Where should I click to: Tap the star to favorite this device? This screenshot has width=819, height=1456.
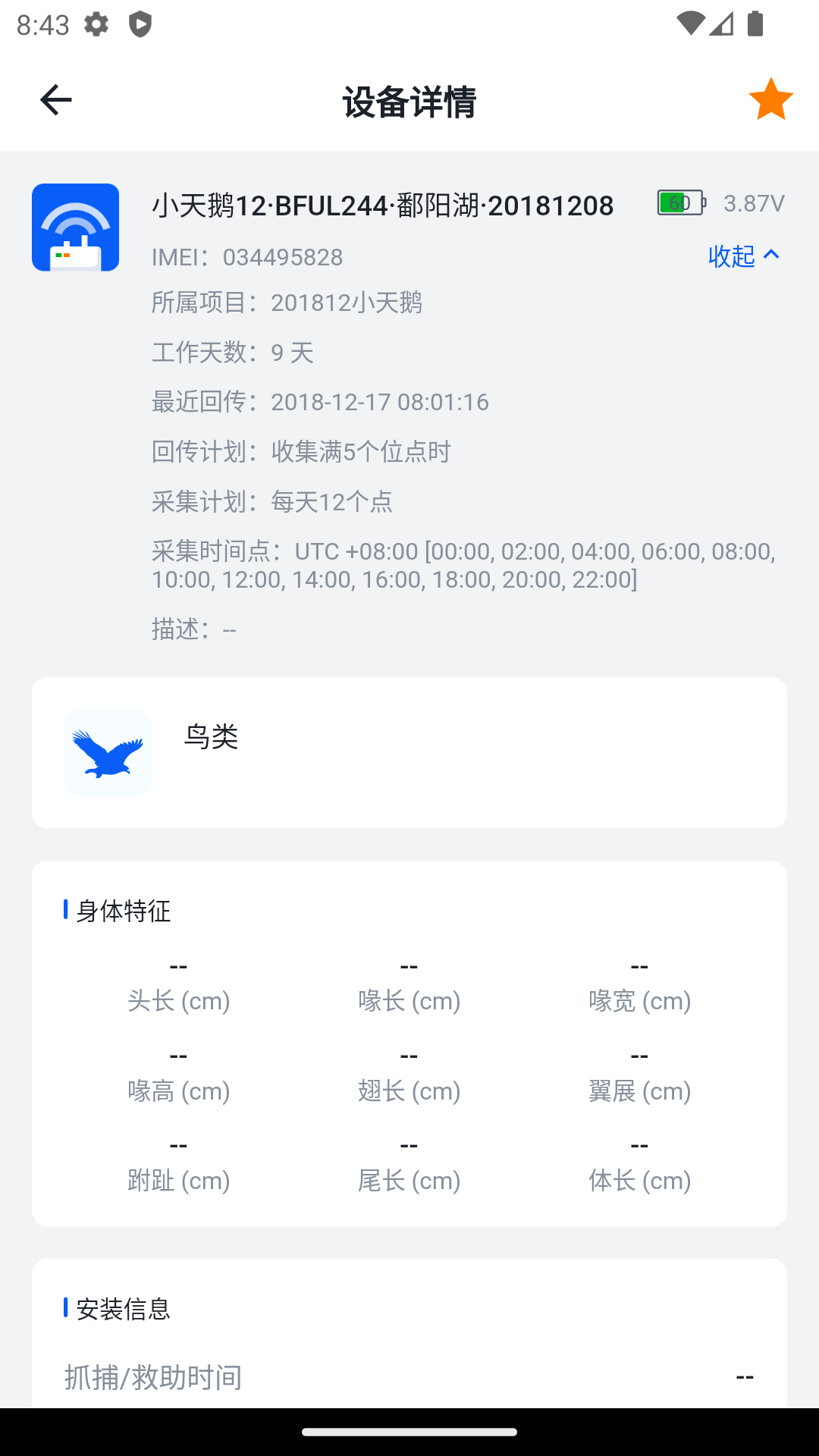[770, 99]
